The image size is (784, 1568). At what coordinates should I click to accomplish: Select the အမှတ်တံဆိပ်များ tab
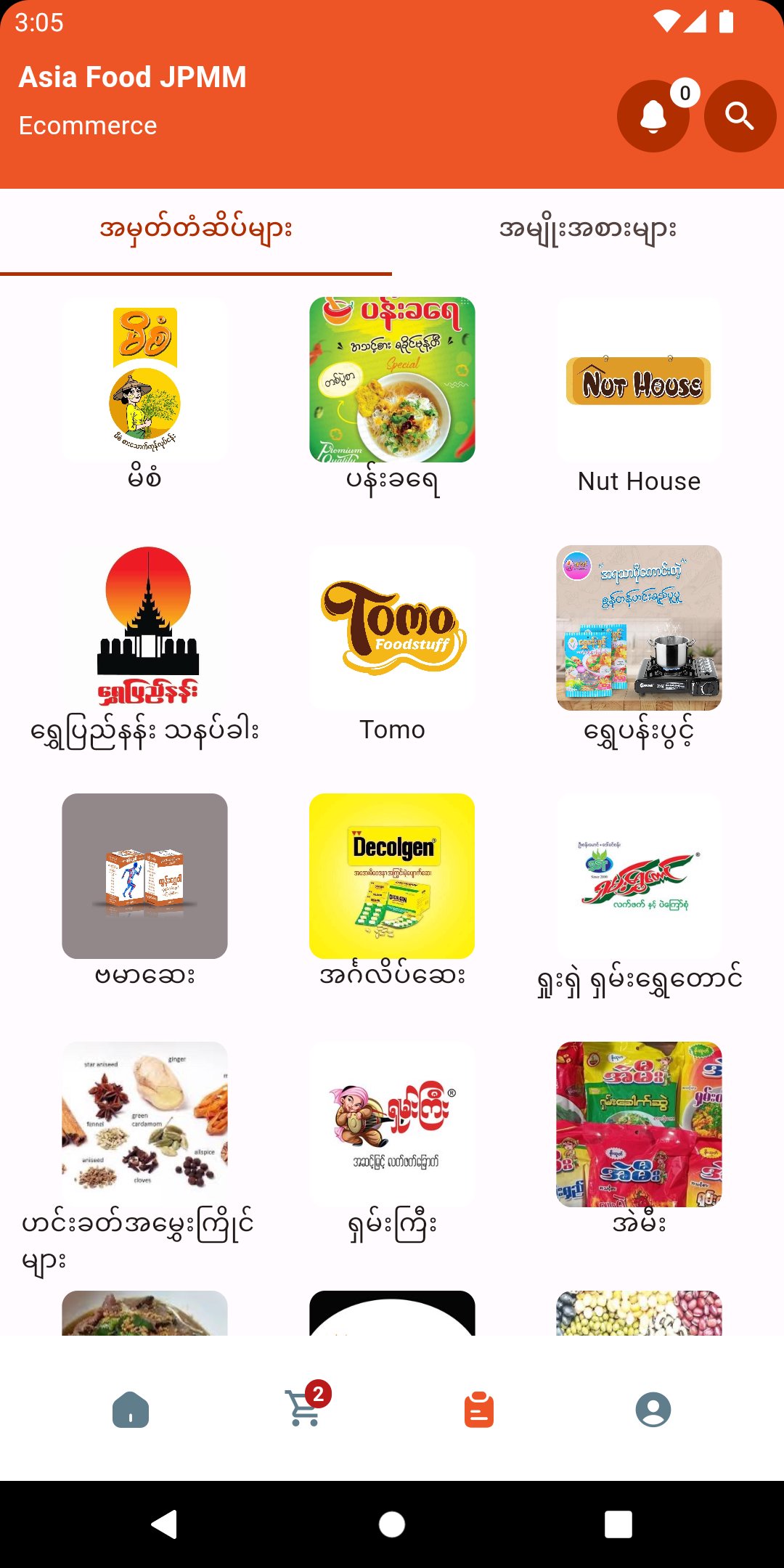(x=196, y=230)
